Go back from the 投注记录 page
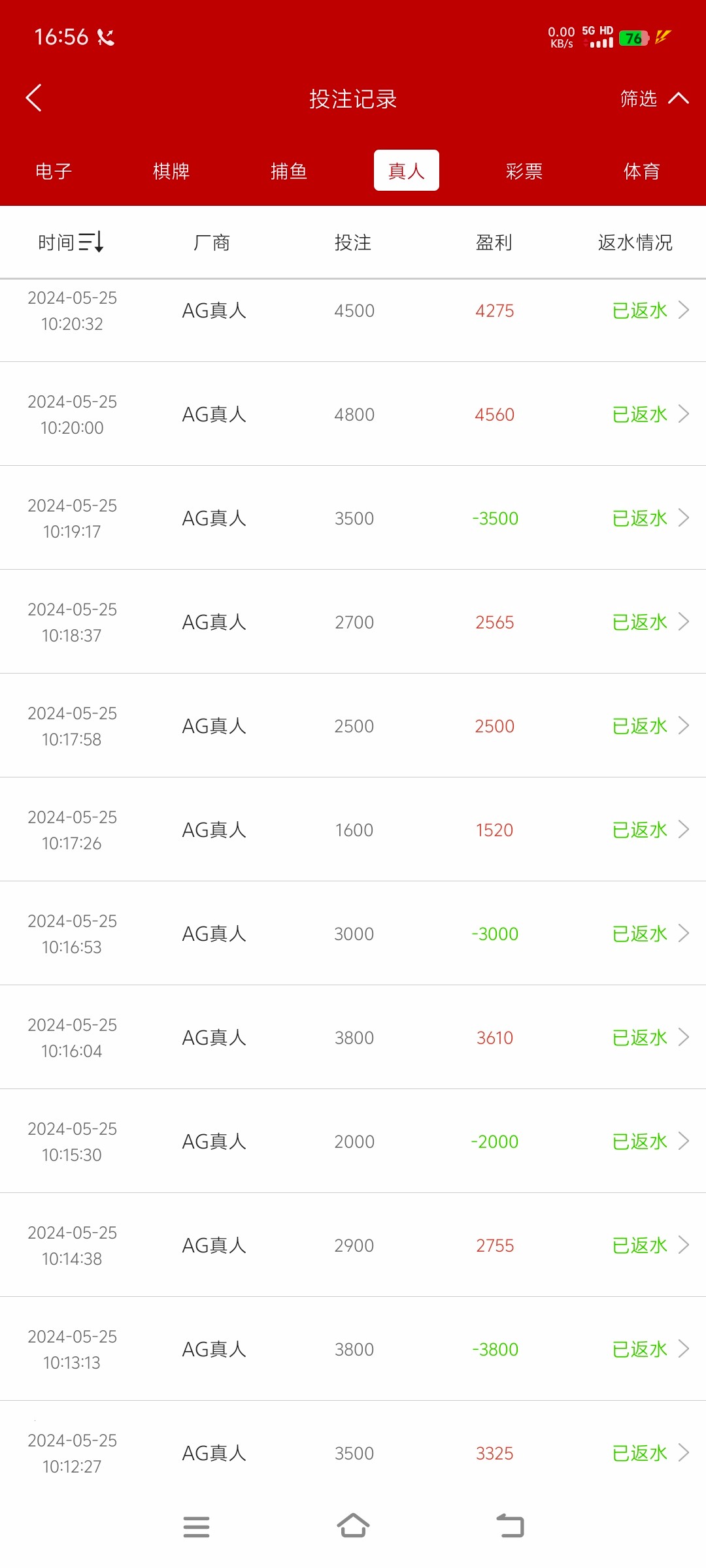 pos(34,98)
